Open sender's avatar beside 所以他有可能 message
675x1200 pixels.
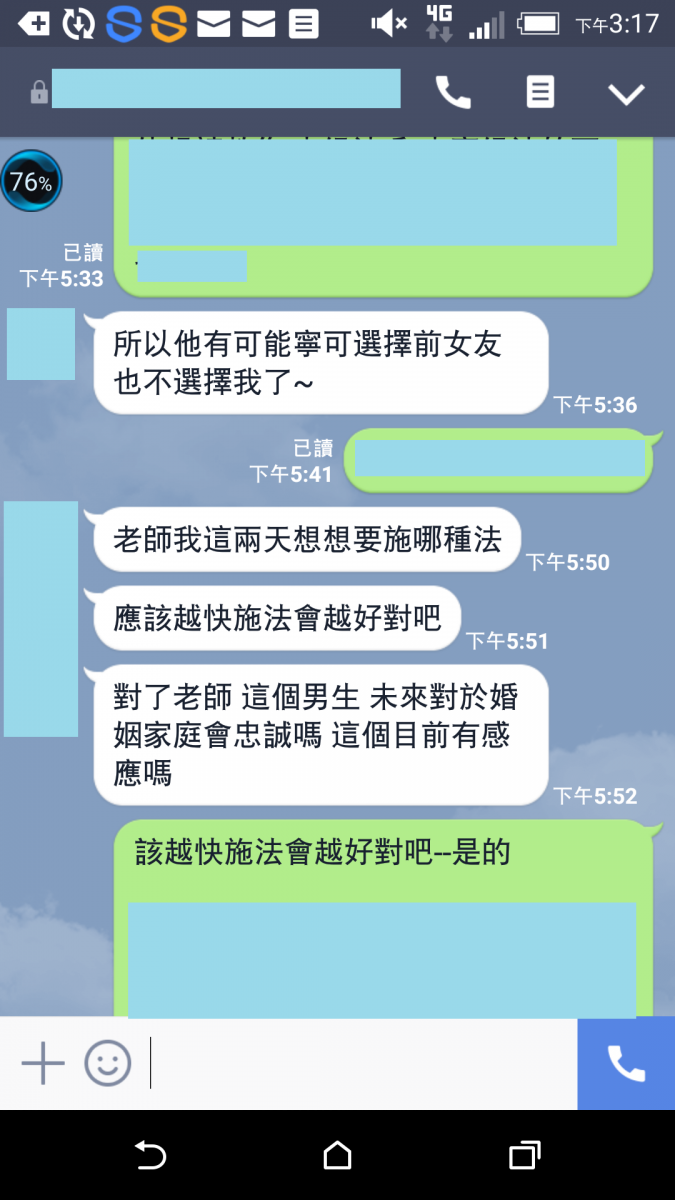[x=41, y=344]
